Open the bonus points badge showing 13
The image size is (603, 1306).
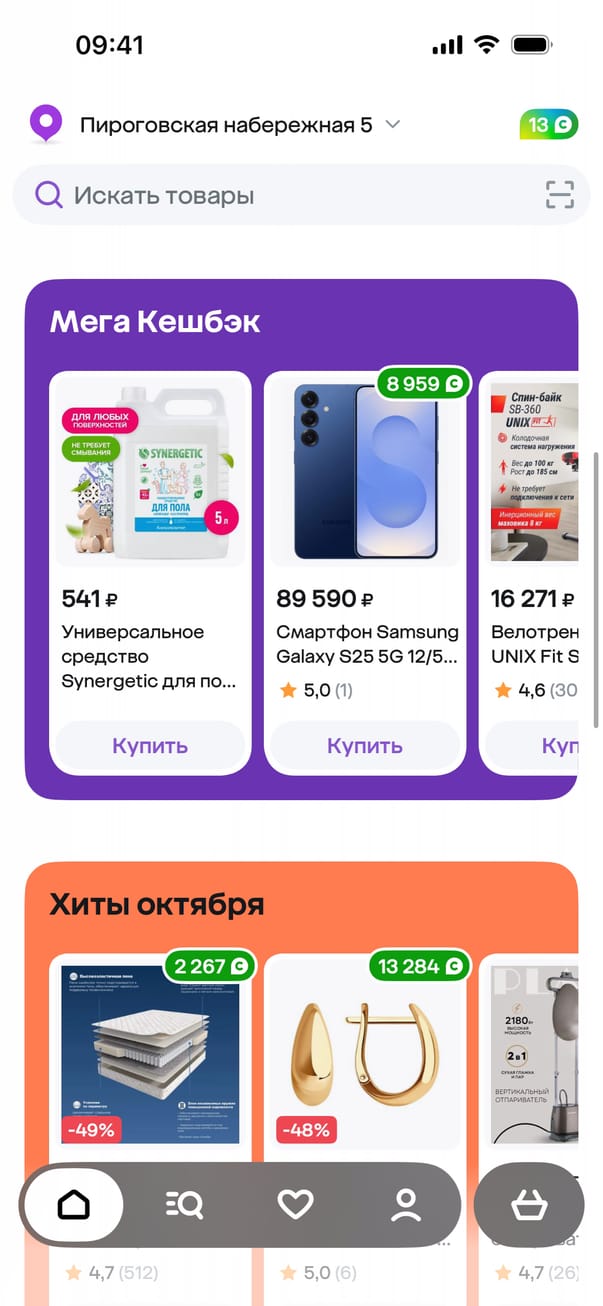pos(548,125)
